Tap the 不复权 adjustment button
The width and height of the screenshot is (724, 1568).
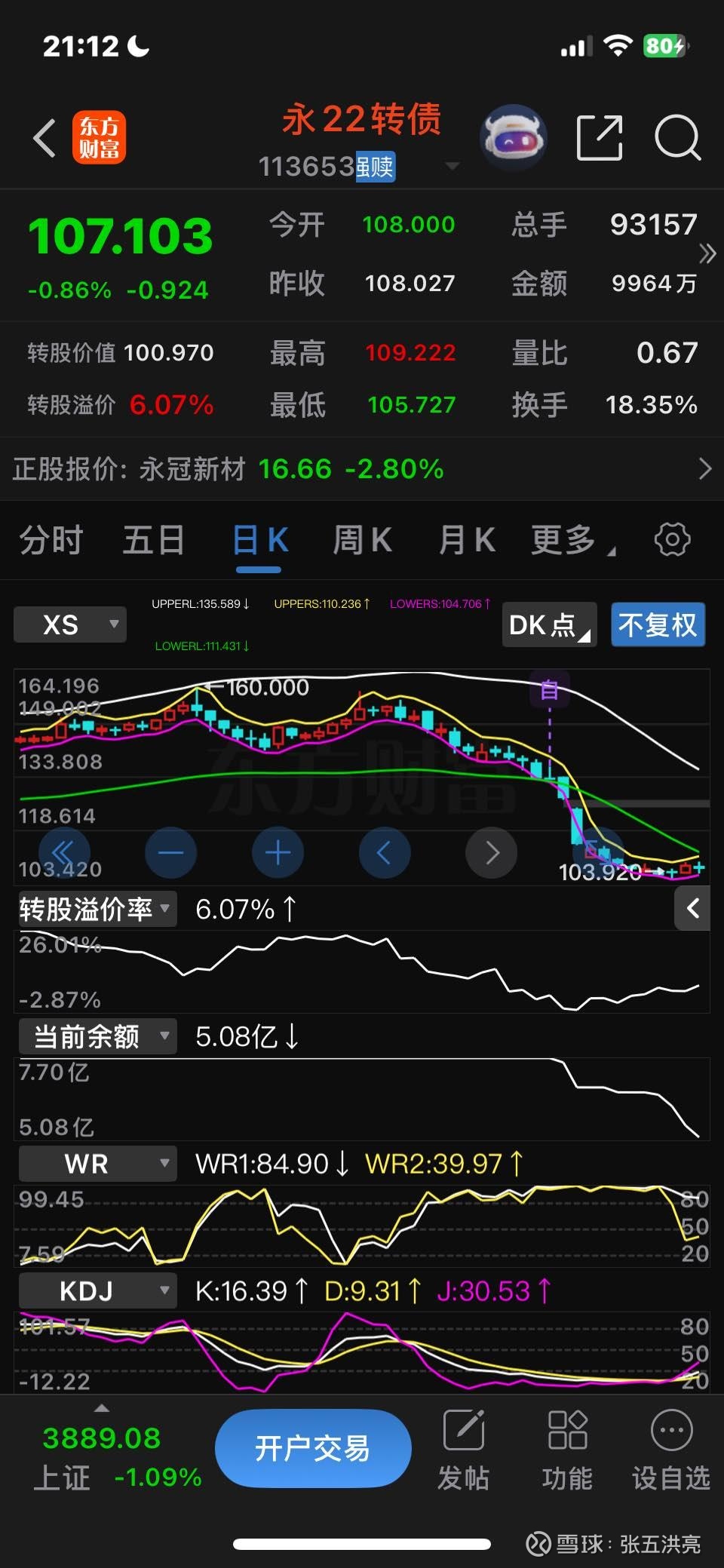pyautogui.click(x=658, y=624)
